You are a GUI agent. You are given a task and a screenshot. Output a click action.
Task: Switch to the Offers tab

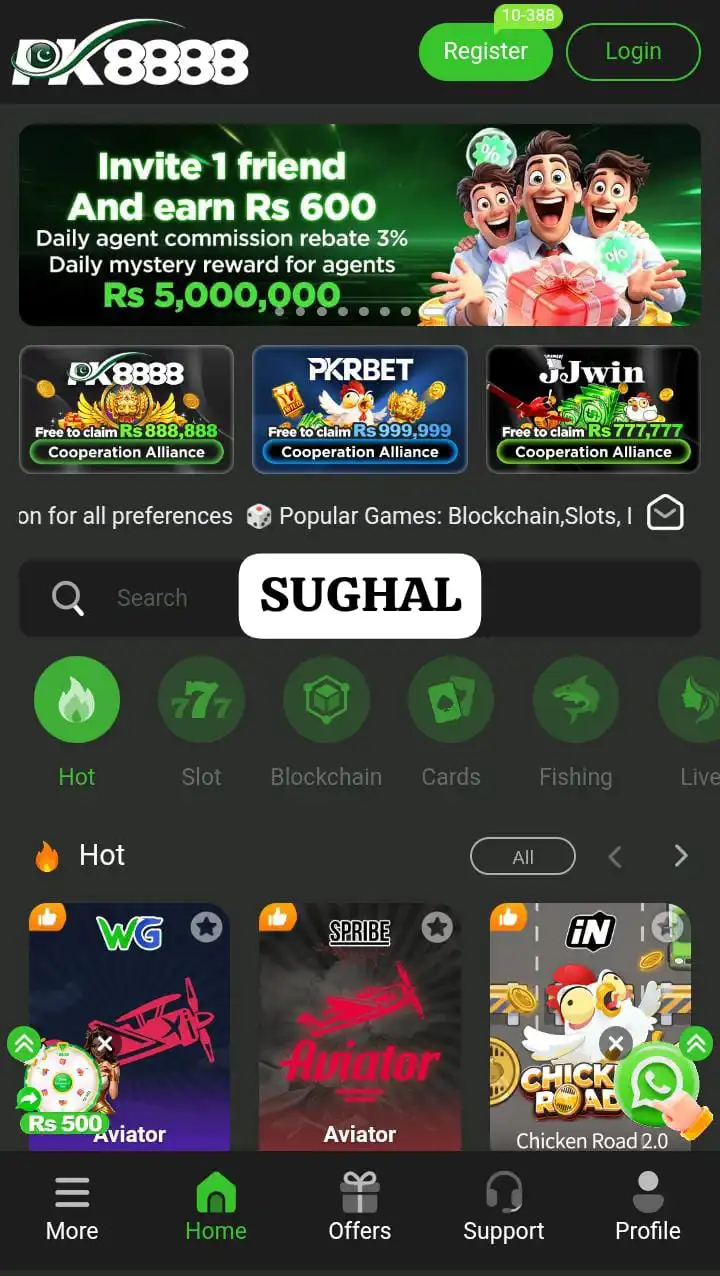pos(360,1208)
